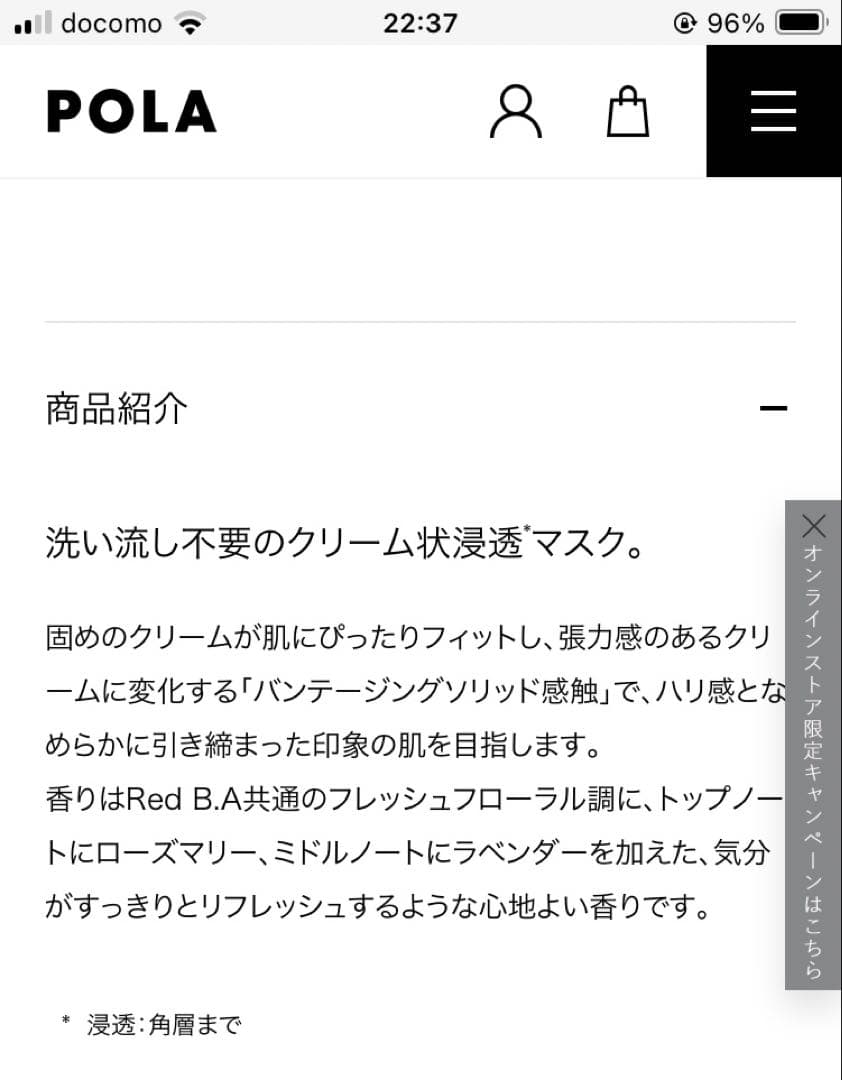
Task: Open the user account icon
Action: click(x=515, y=111)
